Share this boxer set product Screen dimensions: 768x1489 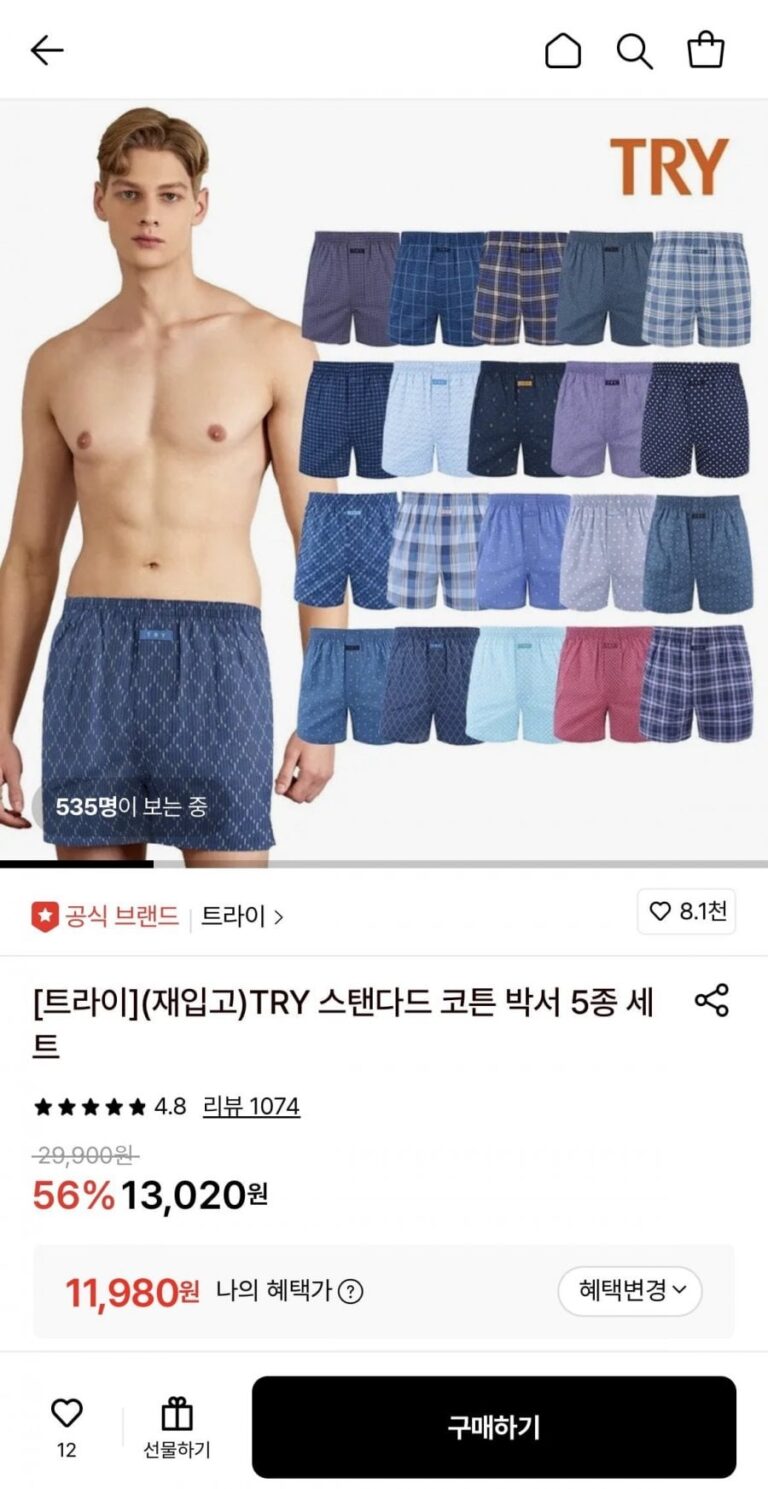pos(711,1001)
